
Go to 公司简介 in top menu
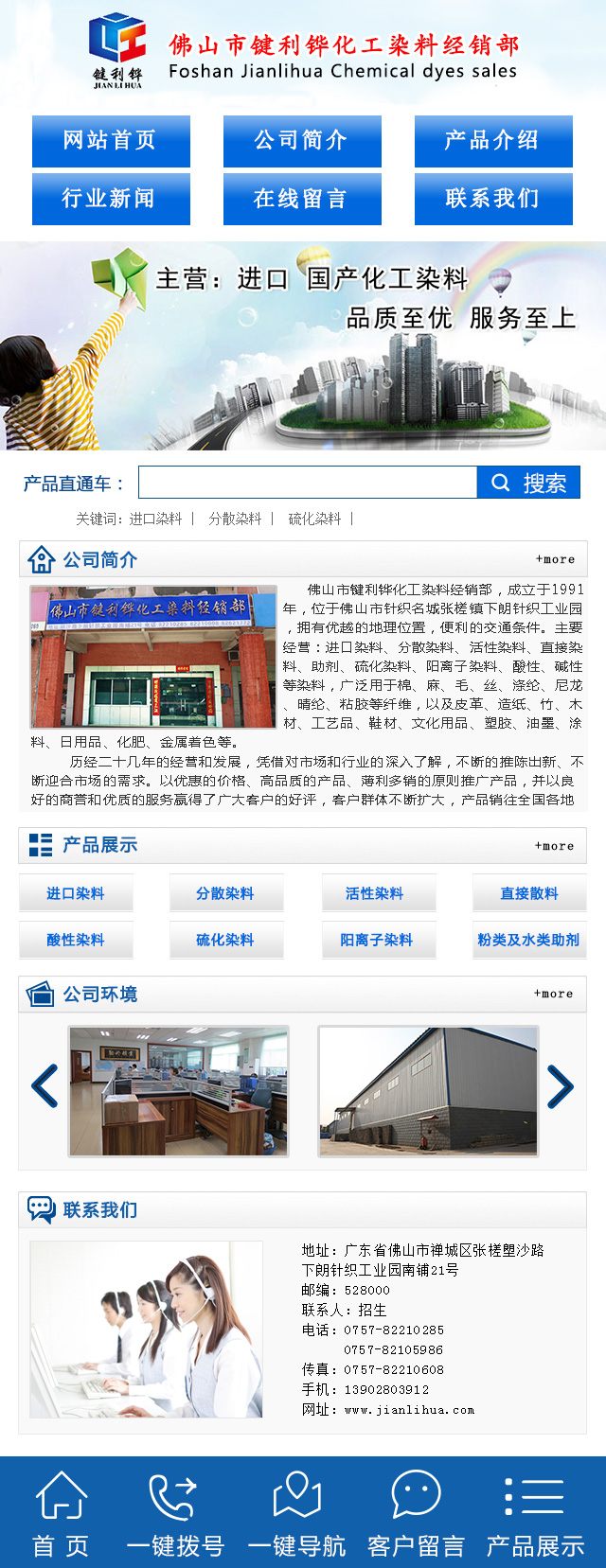(x=302, y=141)
